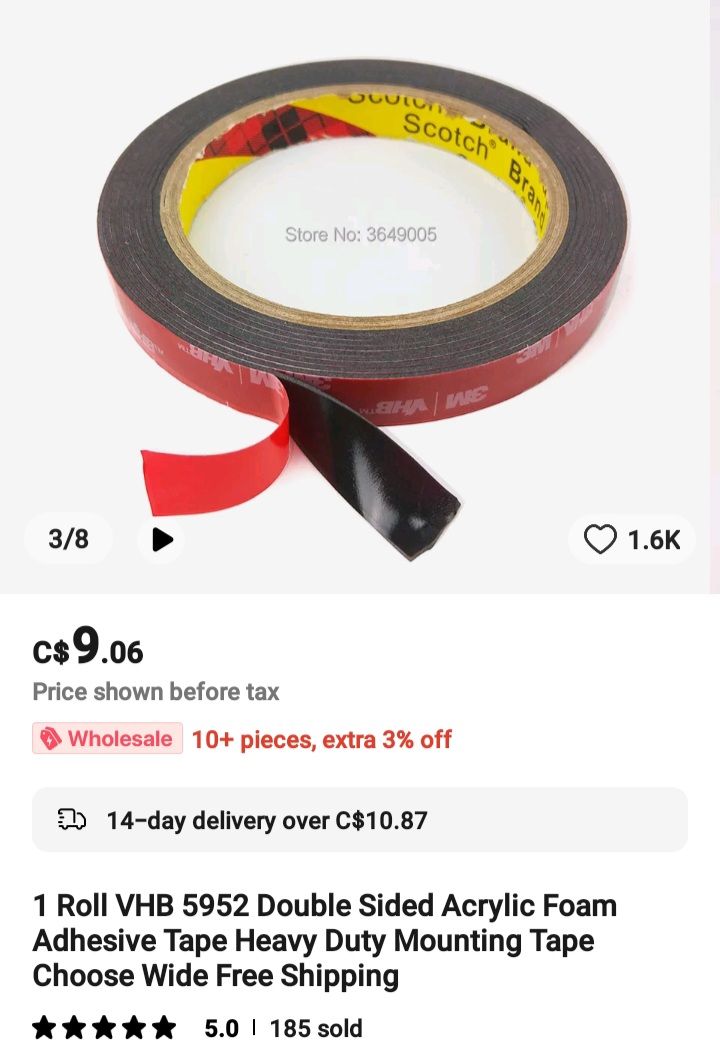Open the 3/8 image gallery indicator
The height and width of the screenshot is (1052, 720).
point(66,539)
